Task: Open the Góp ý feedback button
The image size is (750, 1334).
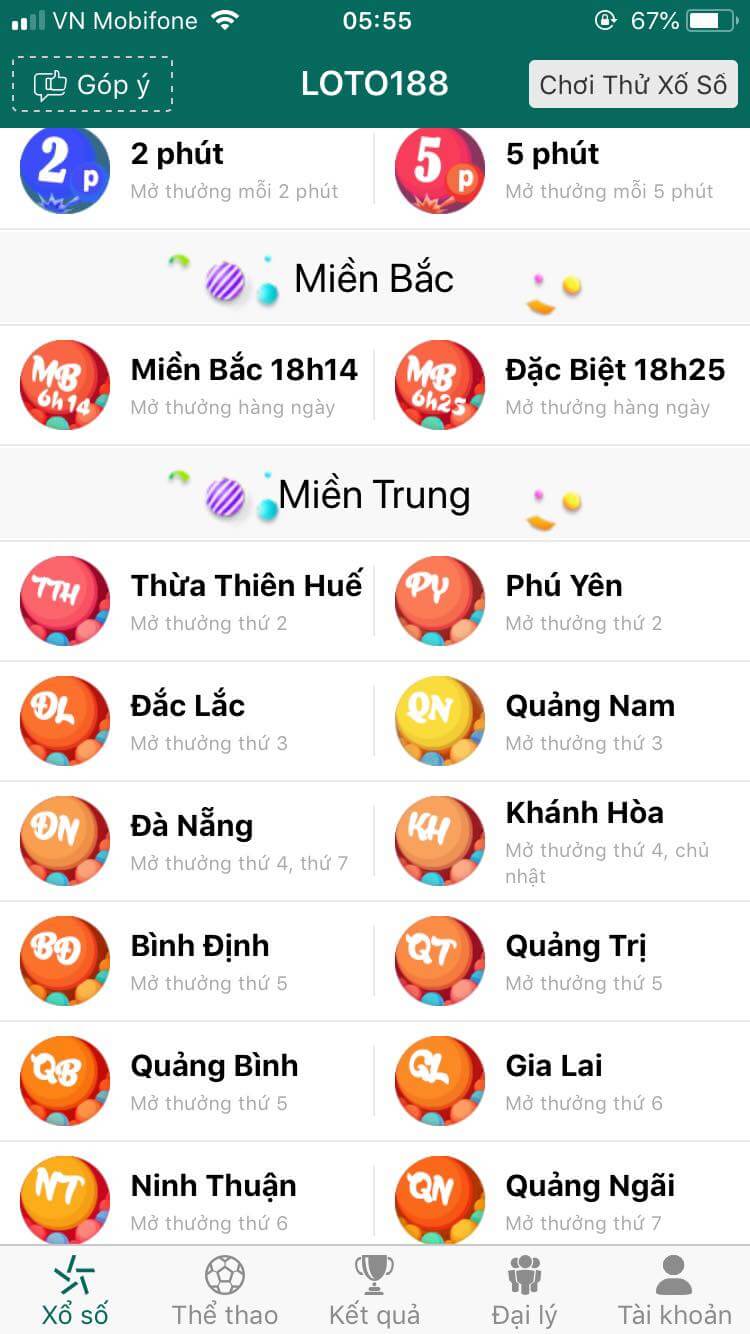Action: pos(92,84)
